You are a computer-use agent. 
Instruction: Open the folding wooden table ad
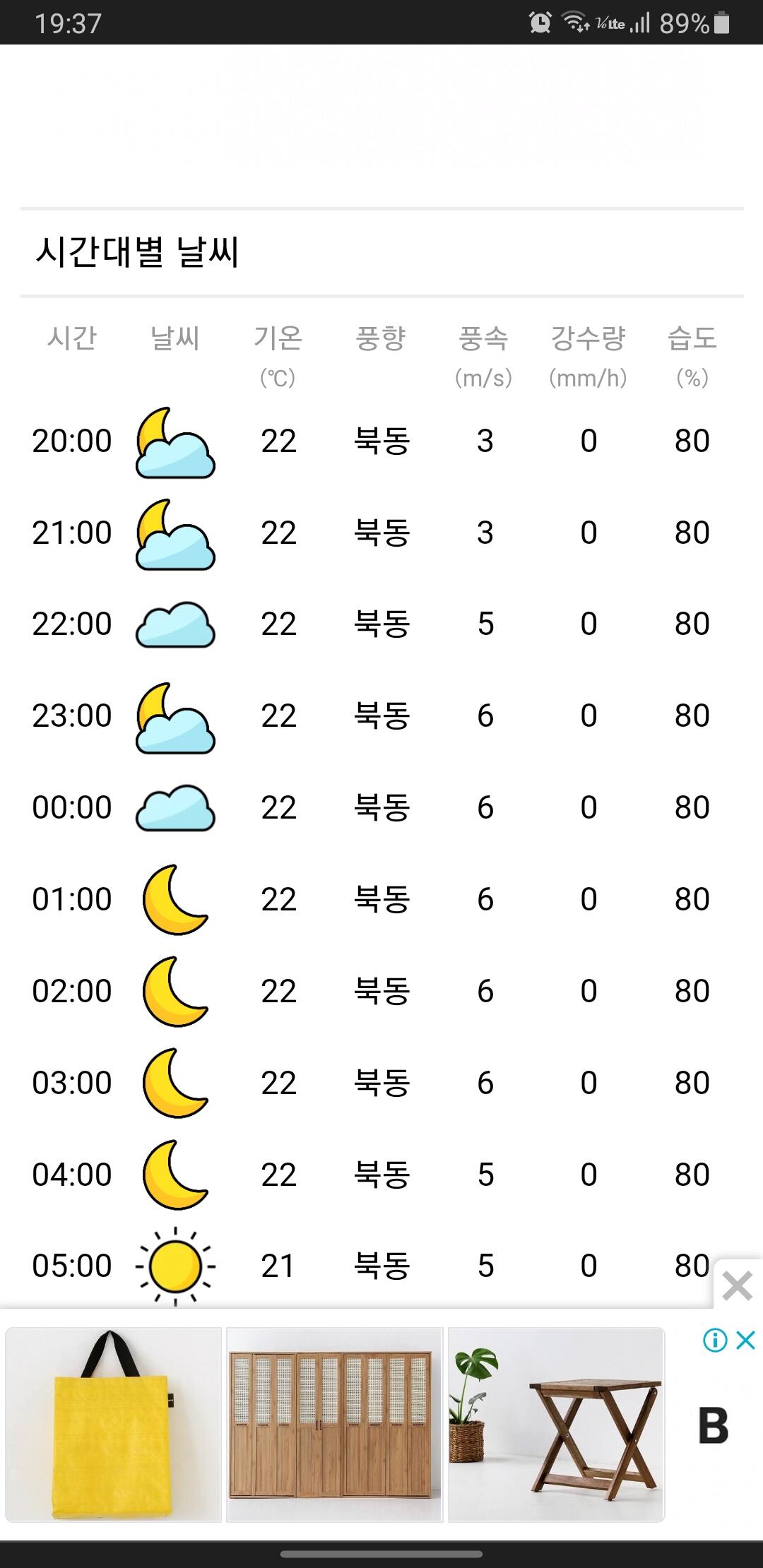[x=556, y=1424]
